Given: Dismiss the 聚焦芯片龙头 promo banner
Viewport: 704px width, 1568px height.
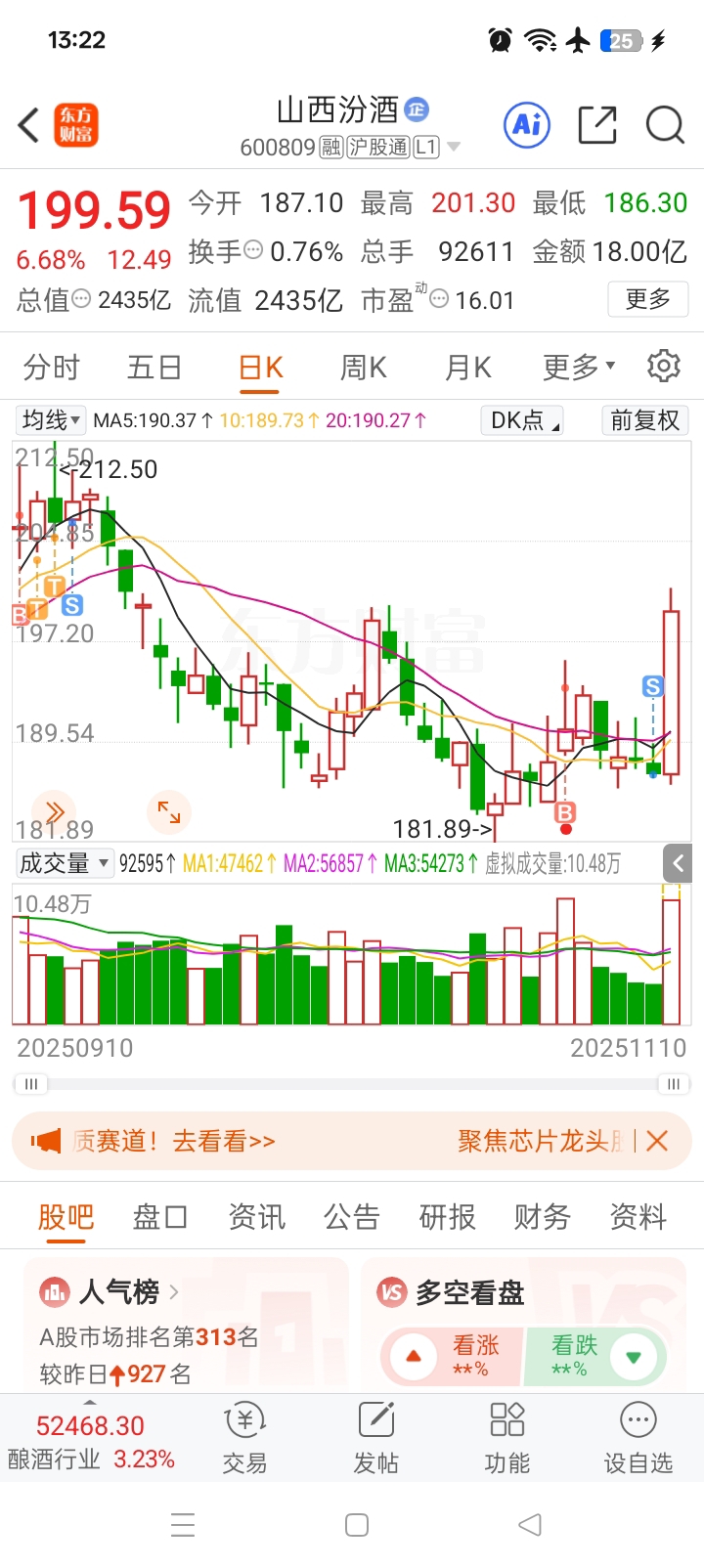Looking at the screenshot, I should pyautogui.click(x=657, y=1141).
